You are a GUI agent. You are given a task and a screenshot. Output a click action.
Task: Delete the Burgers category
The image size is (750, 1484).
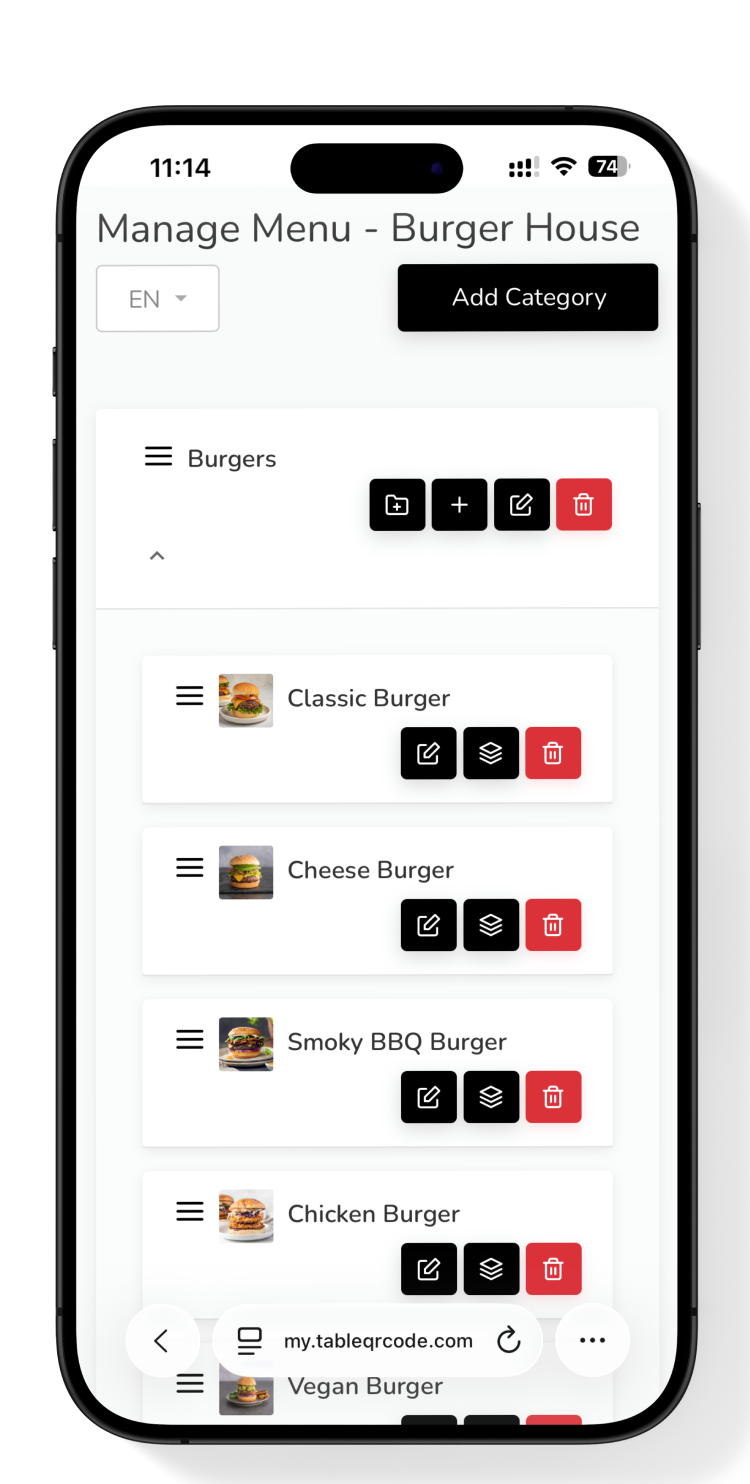(x=584, y=505)
